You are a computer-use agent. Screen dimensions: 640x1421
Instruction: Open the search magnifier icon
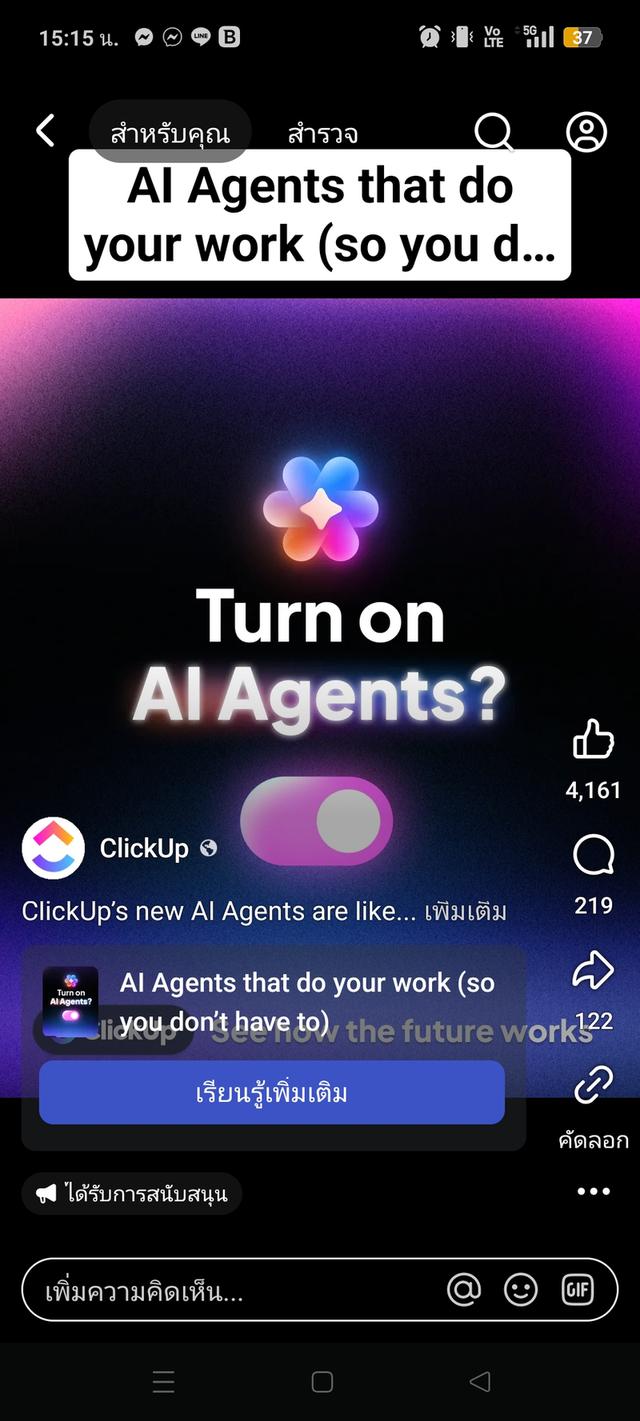pos(493,132)
